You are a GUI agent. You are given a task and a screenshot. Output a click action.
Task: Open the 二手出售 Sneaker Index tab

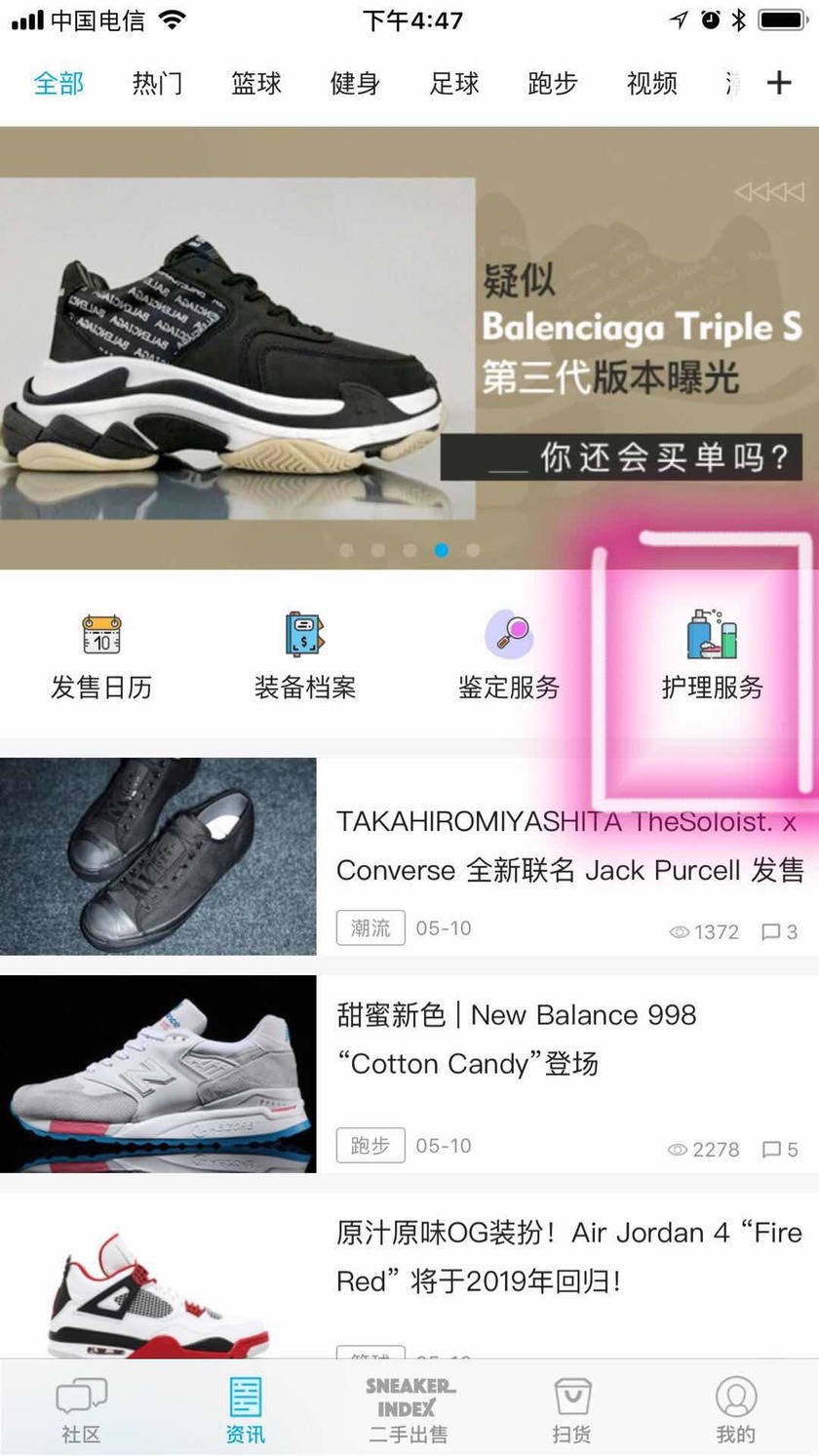[x=409, y=1409]
